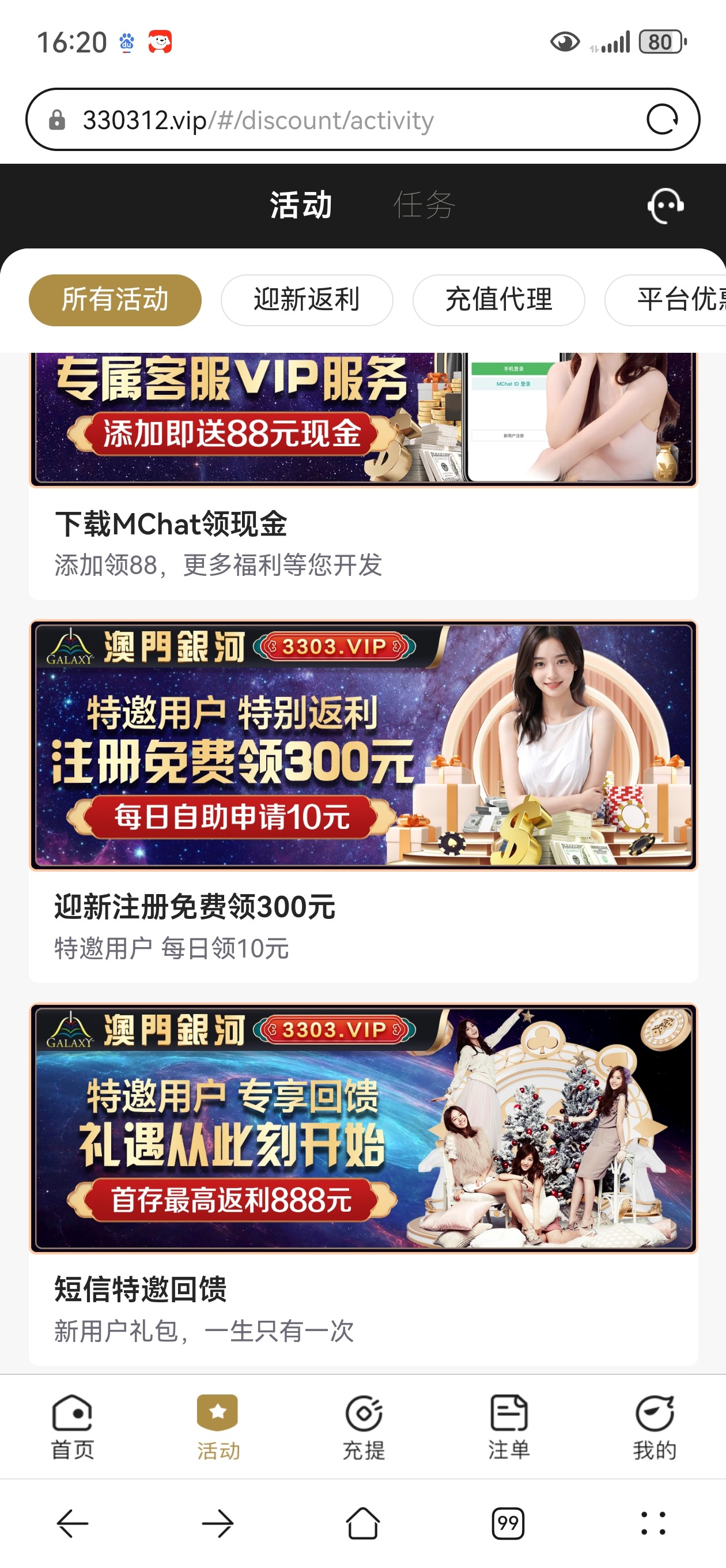Select the 充值代理 filter chip
This screenshot has width=726, height=1568.
pos(499,300)
